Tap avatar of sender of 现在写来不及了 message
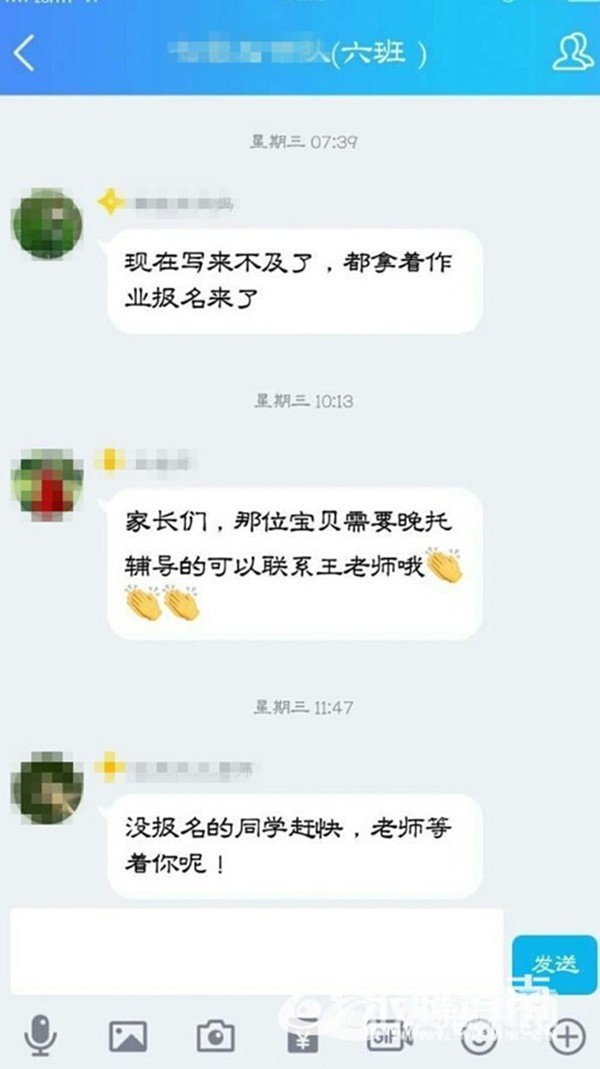600x1069 pixels. tap(46, 223)
